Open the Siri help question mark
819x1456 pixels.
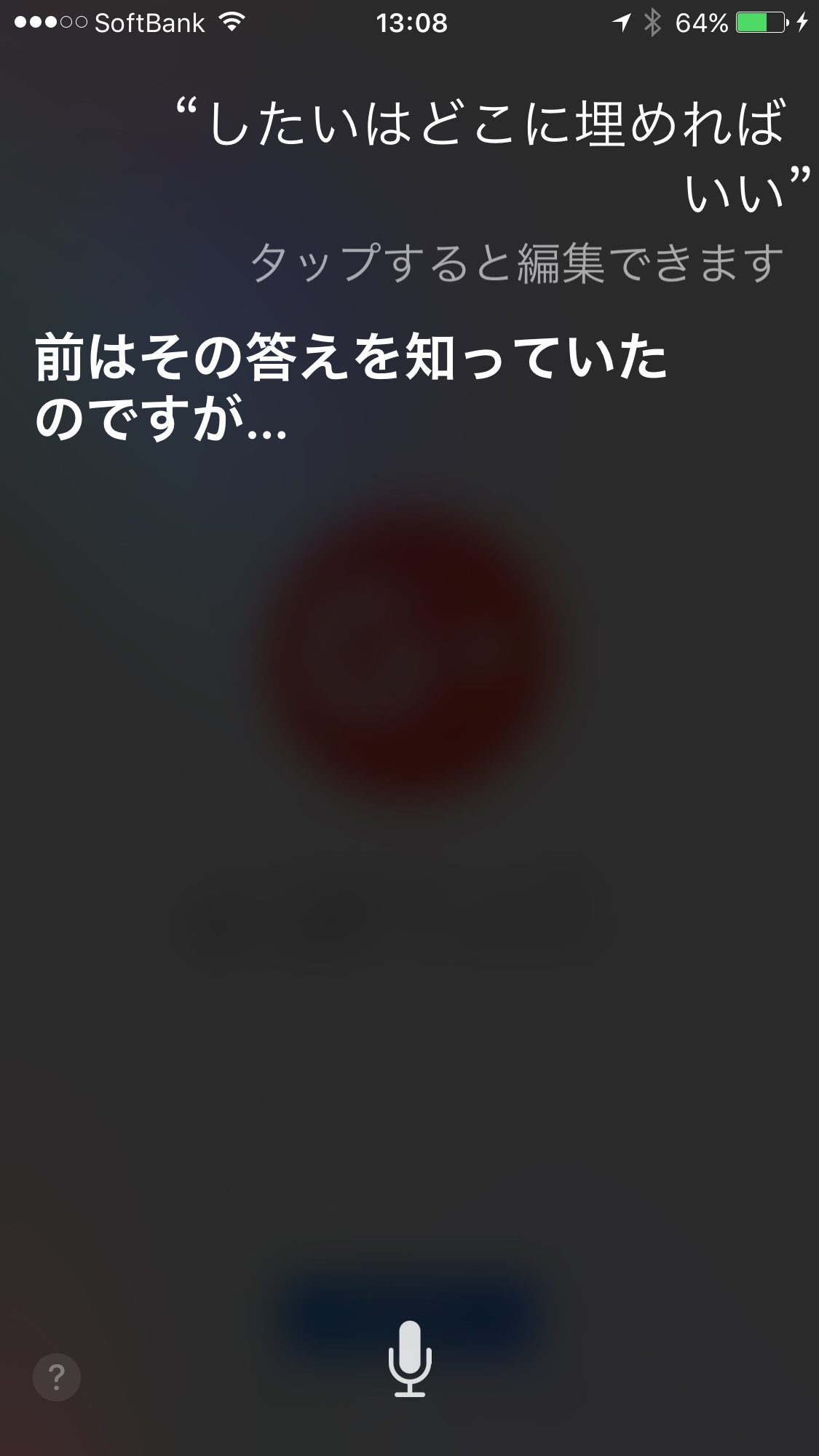(x=57, y=1377)
